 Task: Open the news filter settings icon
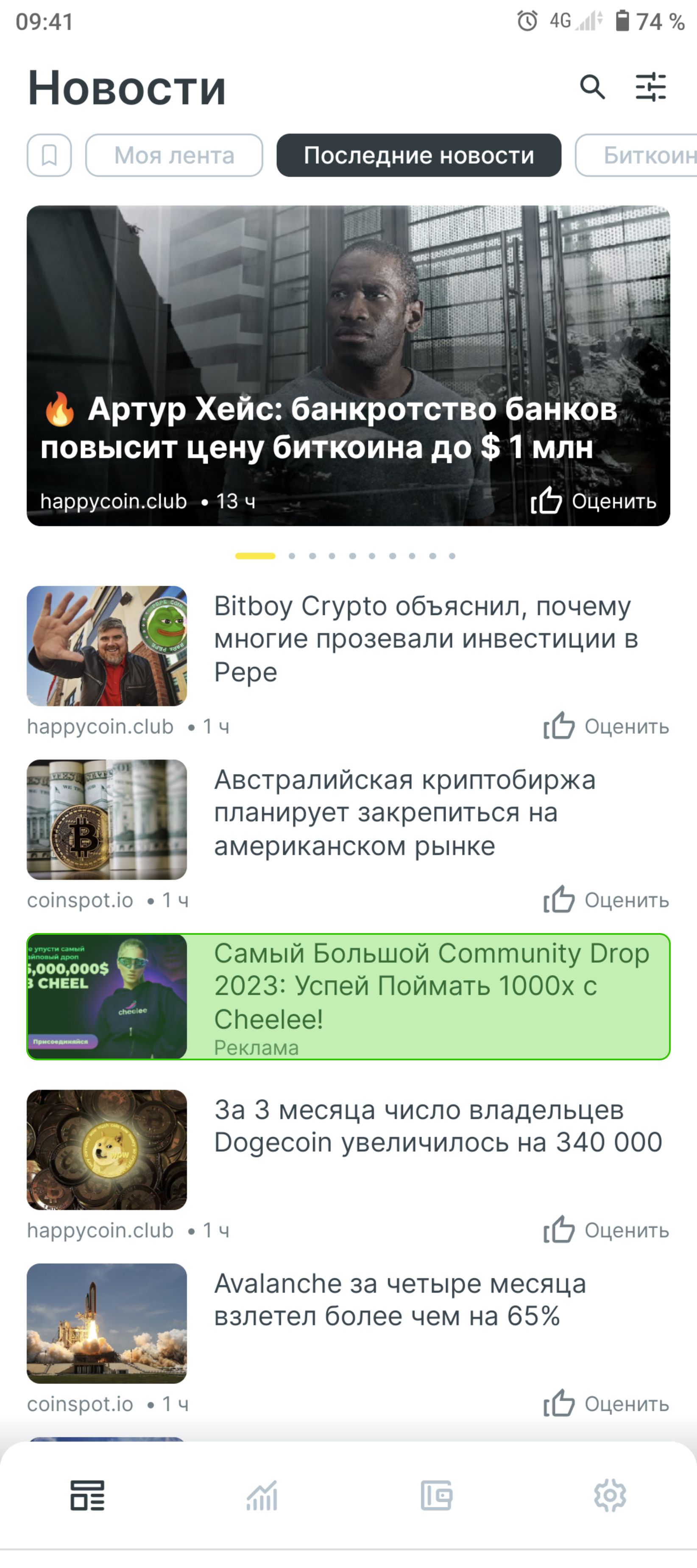tap(650, 87)
